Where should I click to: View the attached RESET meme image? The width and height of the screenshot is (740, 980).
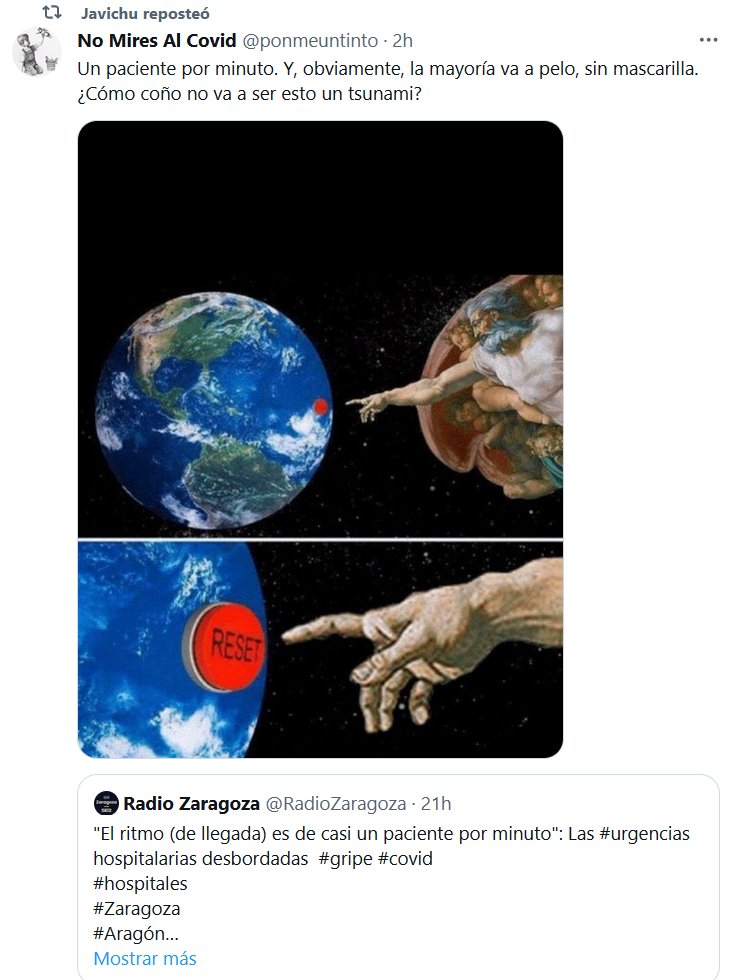point(320,440)
